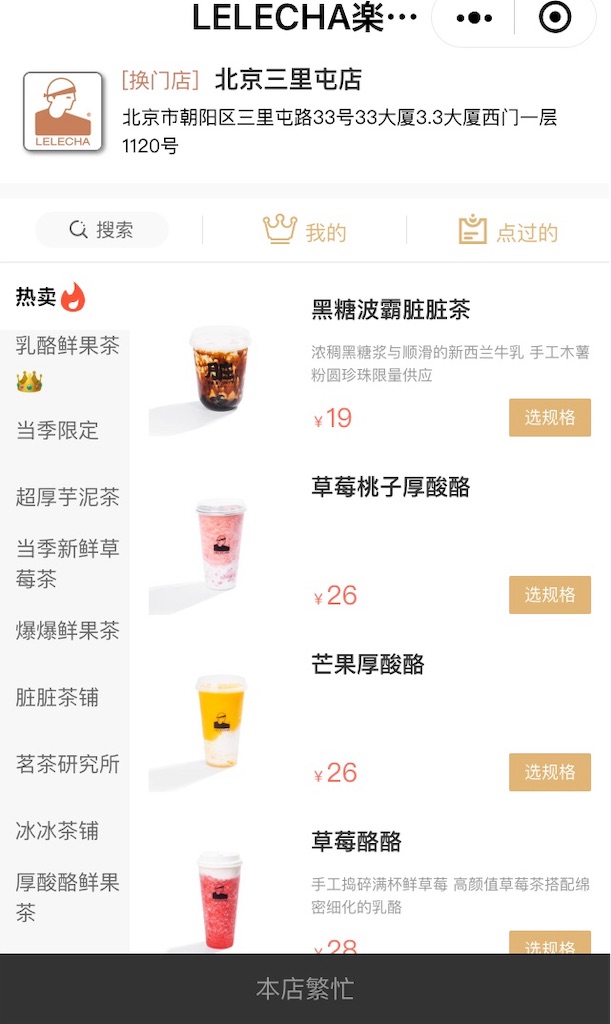The width and height of the screenshot is (611, 1024).
Task: Select 冰冰茶铺 category
Action: pyautogui.click(x=57, y=831)
